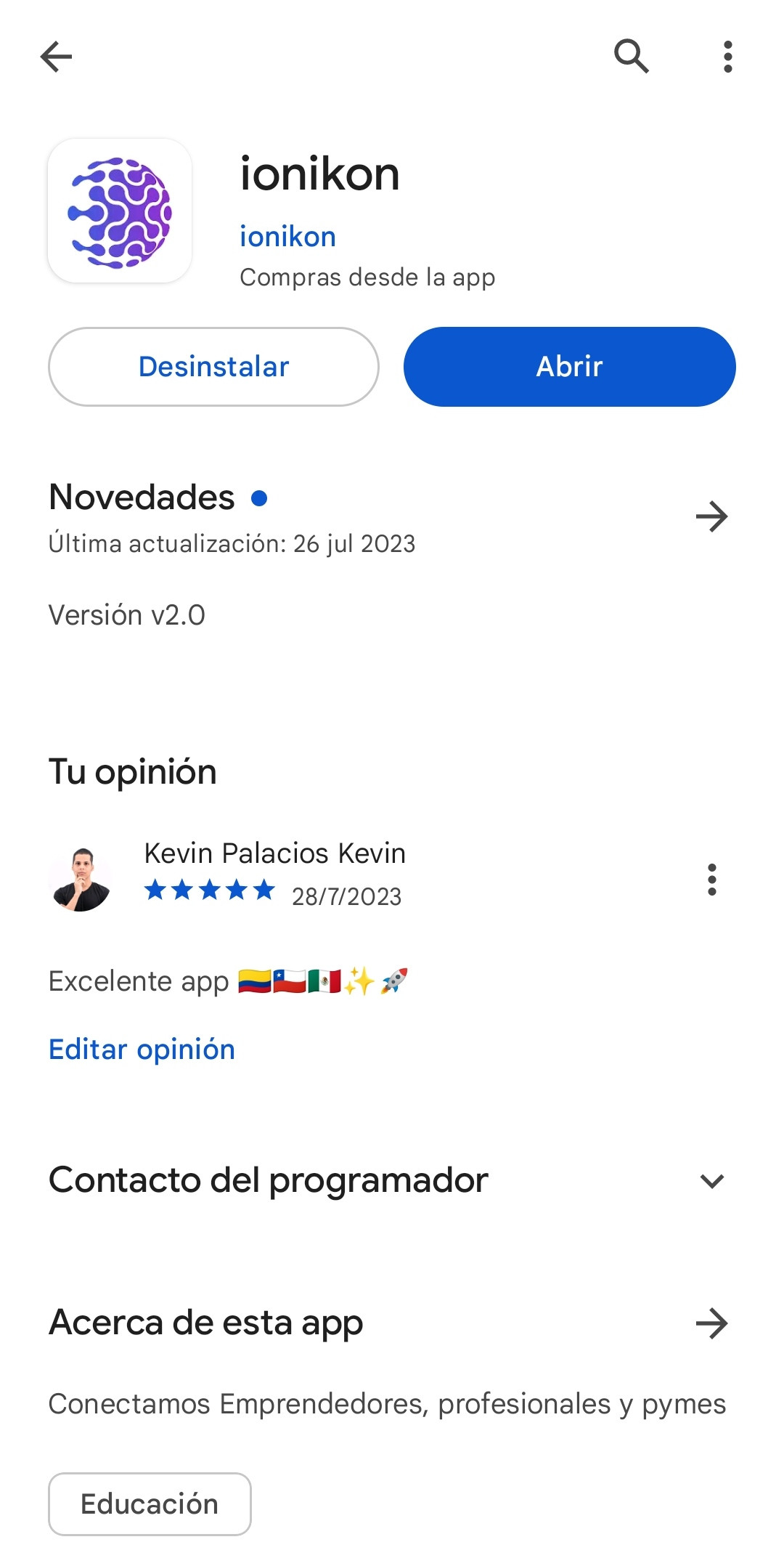This screenshot has height=1542, width=784.
Task: Tap Editar opinión link
Action: [x=142, y=1050]
